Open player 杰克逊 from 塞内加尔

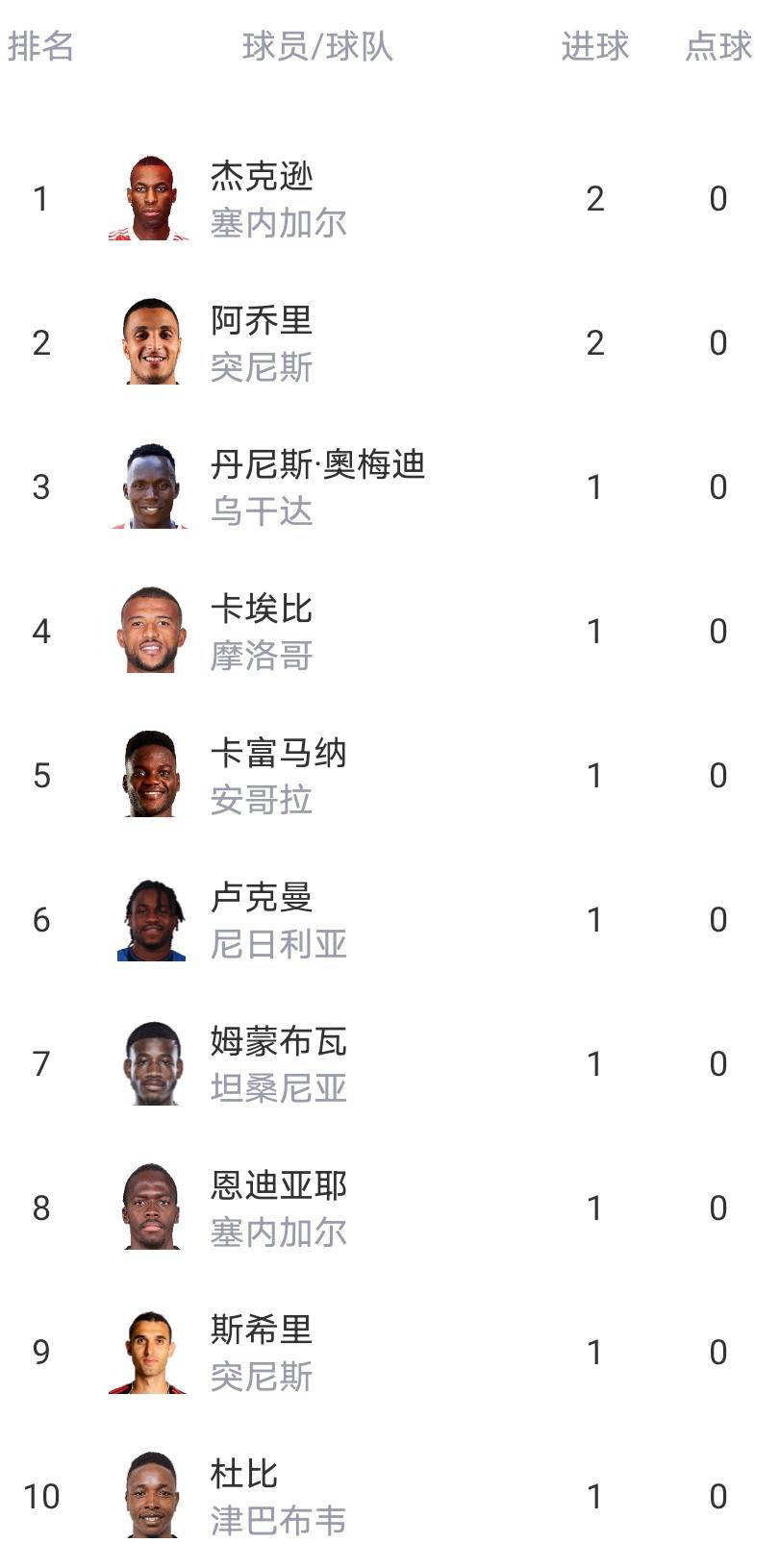click(262, 177)
